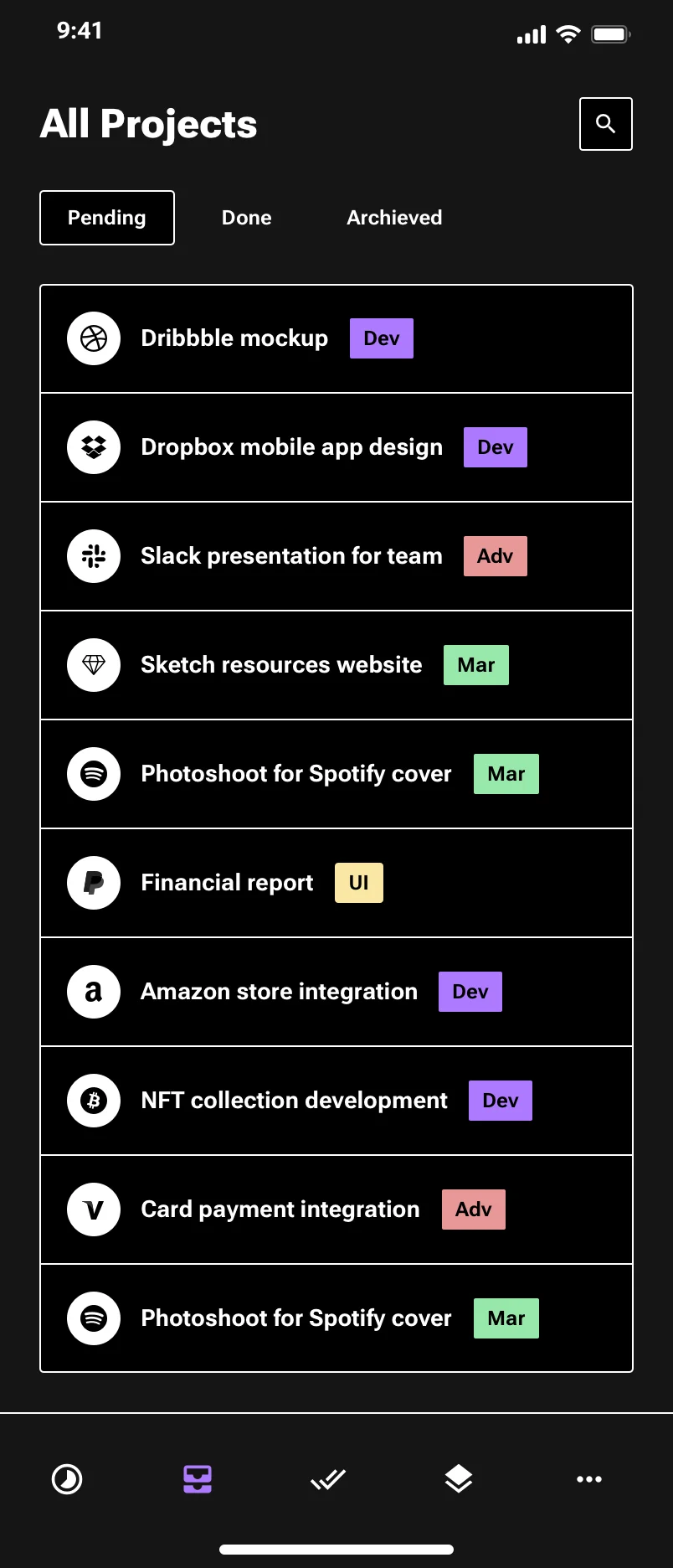Select the Venmo icon for card payment
This screenshot has width=673, height=1568.
click(x=93, y=1209)
